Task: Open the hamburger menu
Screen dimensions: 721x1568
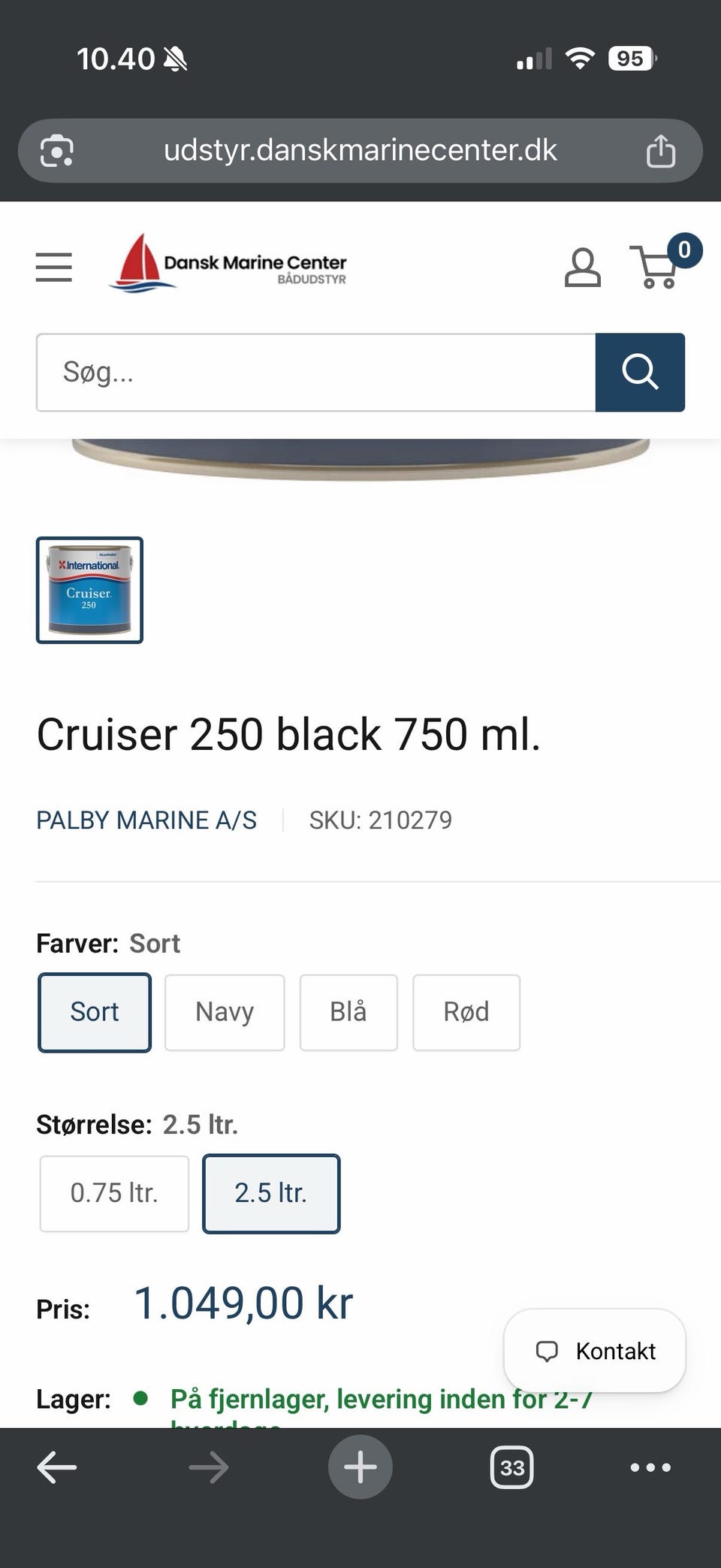Action: (54, 267)
